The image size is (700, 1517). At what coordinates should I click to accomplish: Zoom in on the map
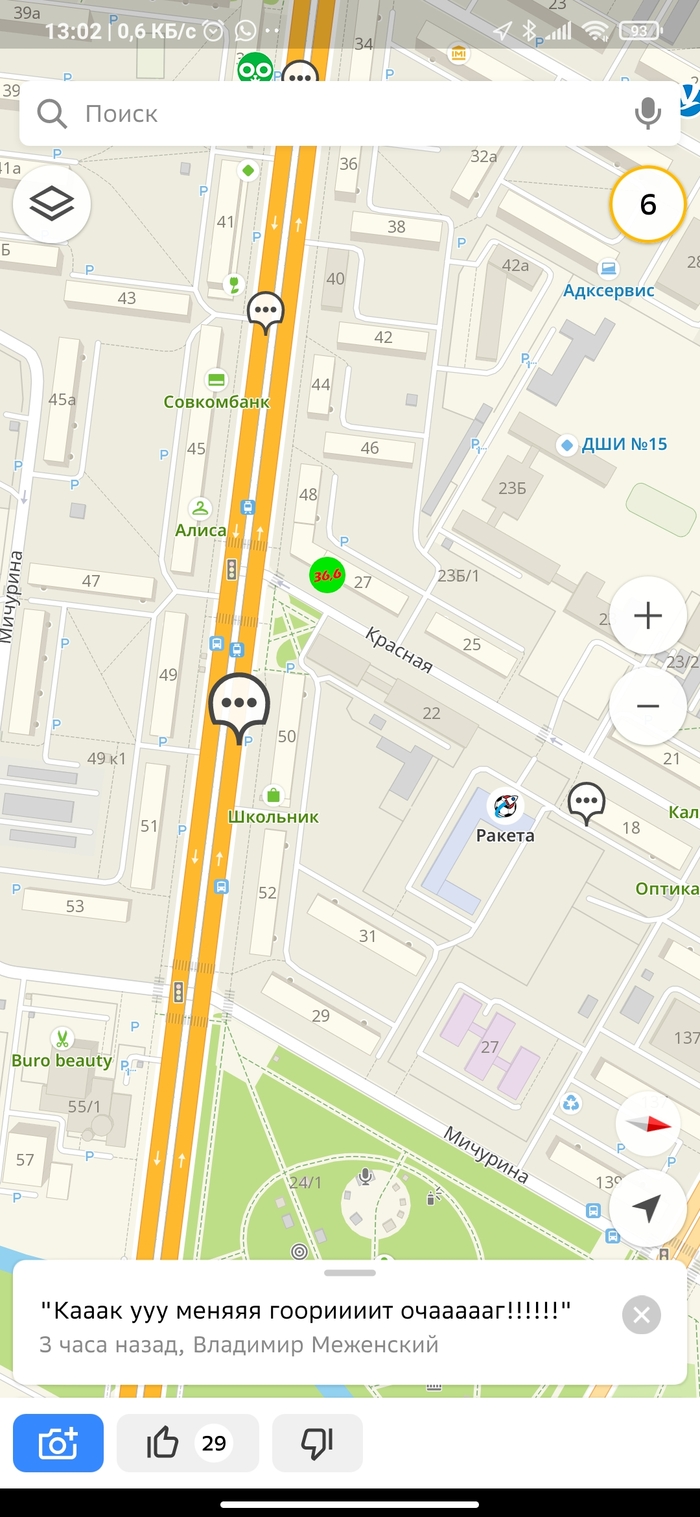pos(648,616)
